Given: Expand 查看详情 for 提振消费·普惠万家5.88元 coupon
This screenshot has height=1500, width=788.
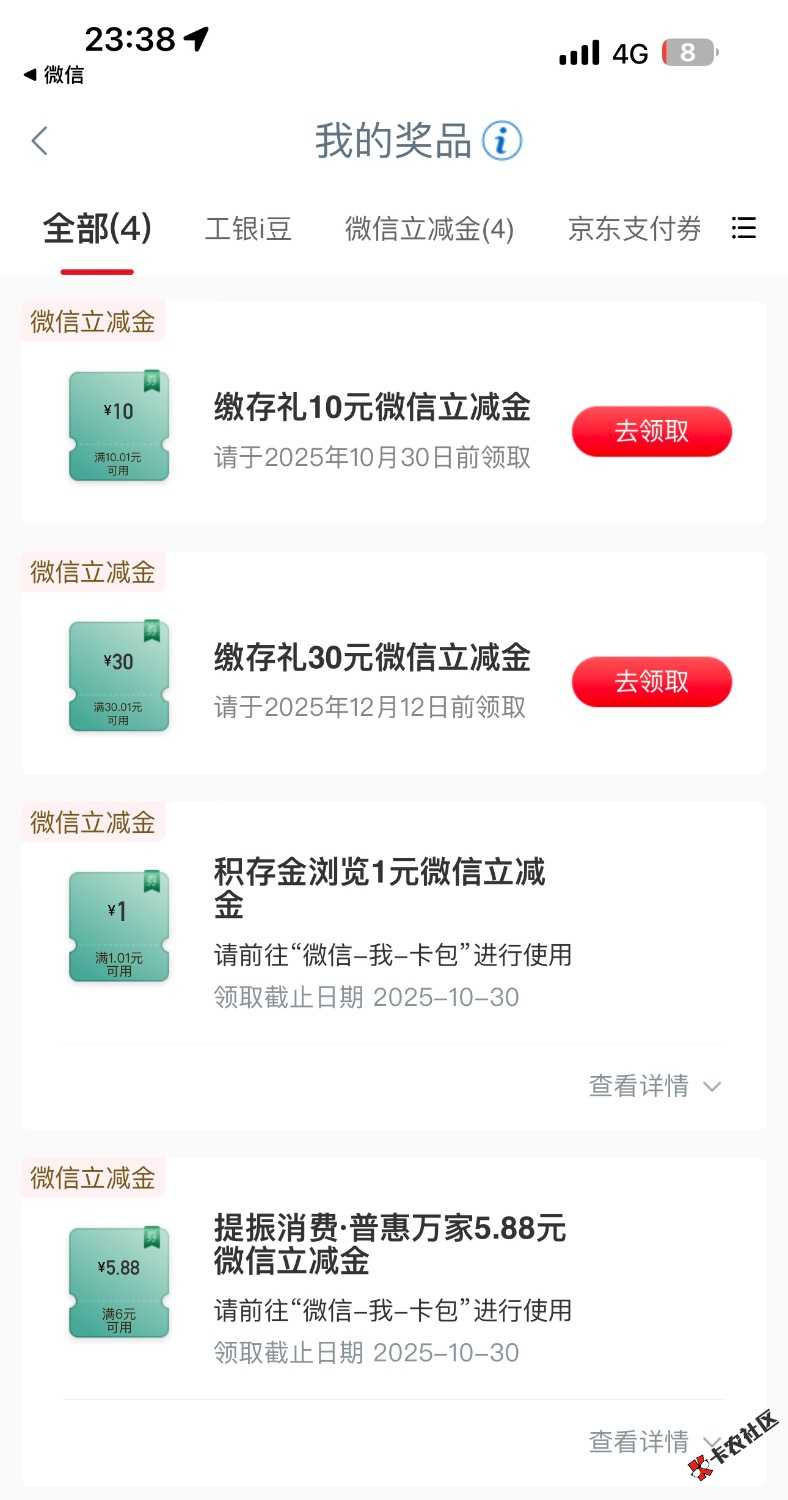Looking at the screenshot, I should point(654,1441).
